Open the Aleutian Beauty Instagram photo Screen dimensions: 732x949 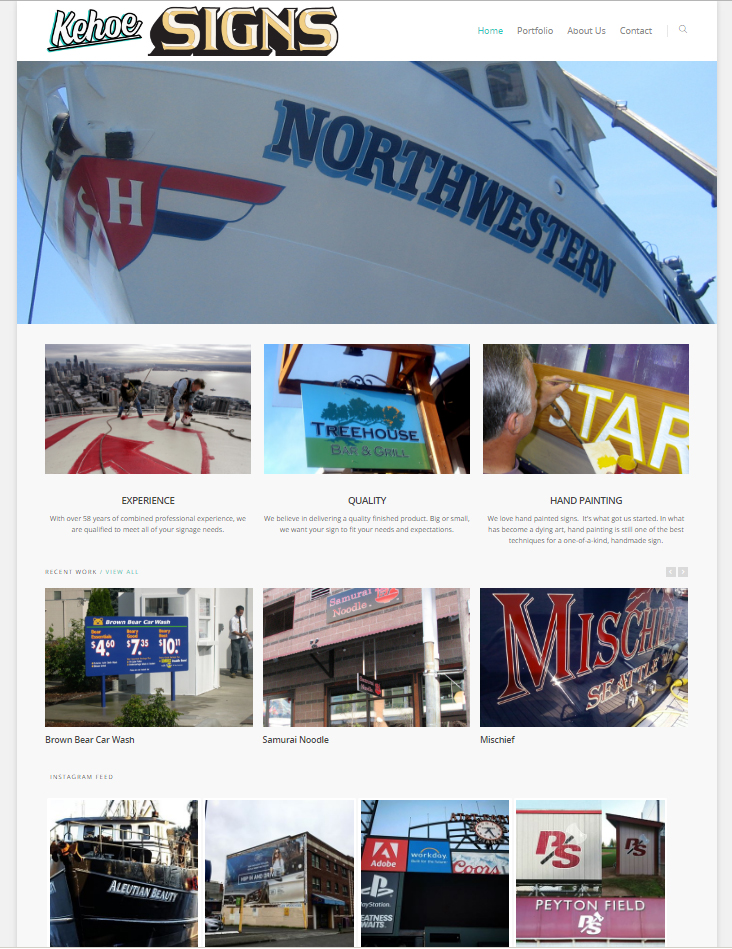[124, 872]
